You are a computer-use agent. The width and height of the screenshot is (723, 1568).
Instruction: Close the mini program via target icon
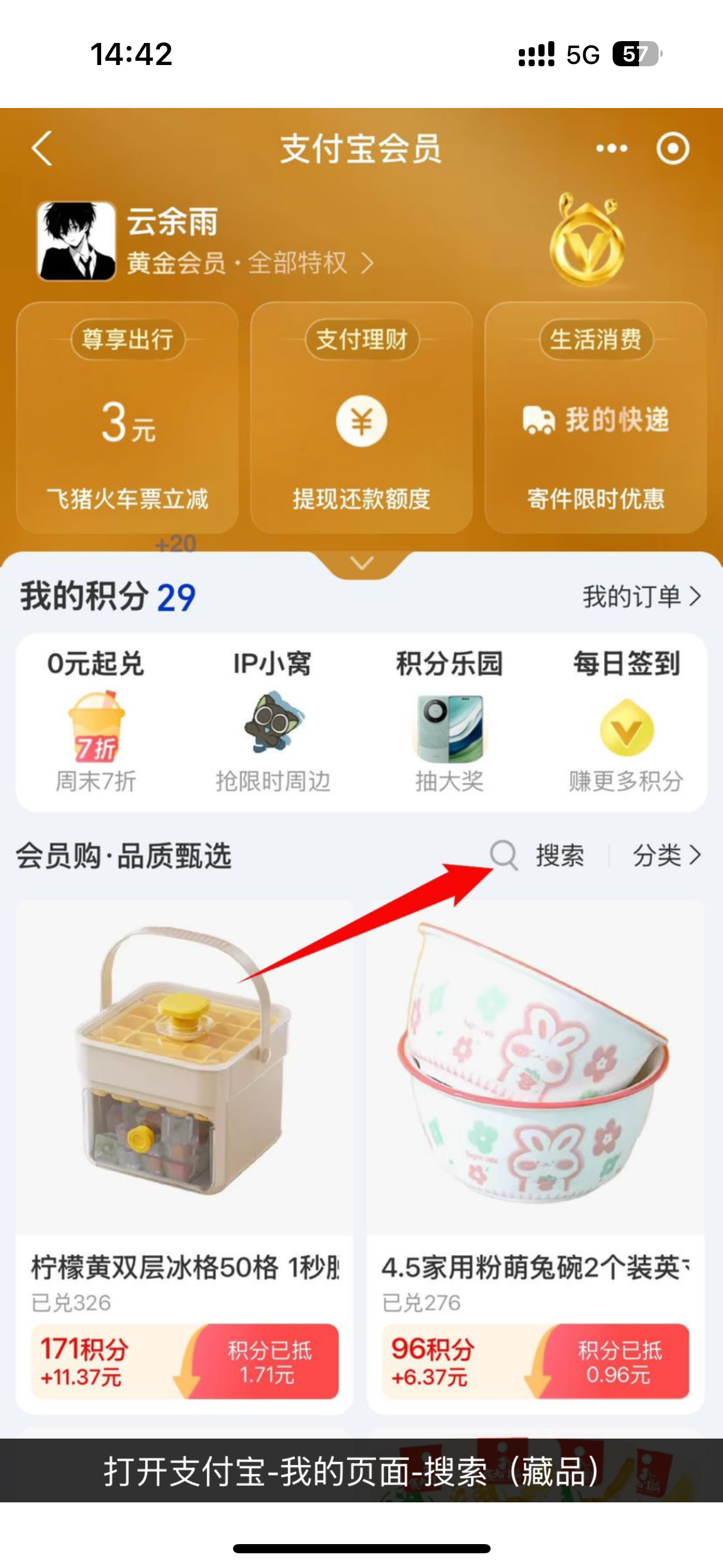(673, 148)
